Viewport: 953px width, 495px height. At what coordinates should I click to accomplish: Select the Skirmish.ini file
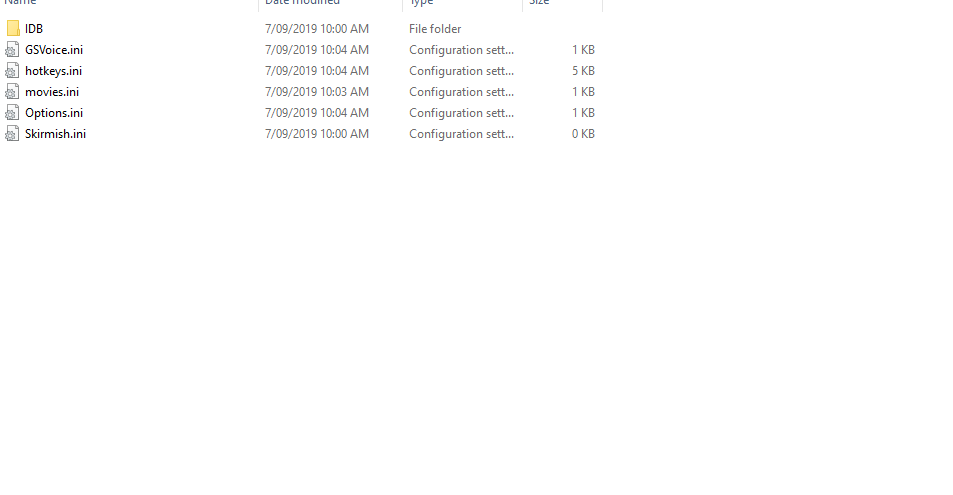click(55, 134)
